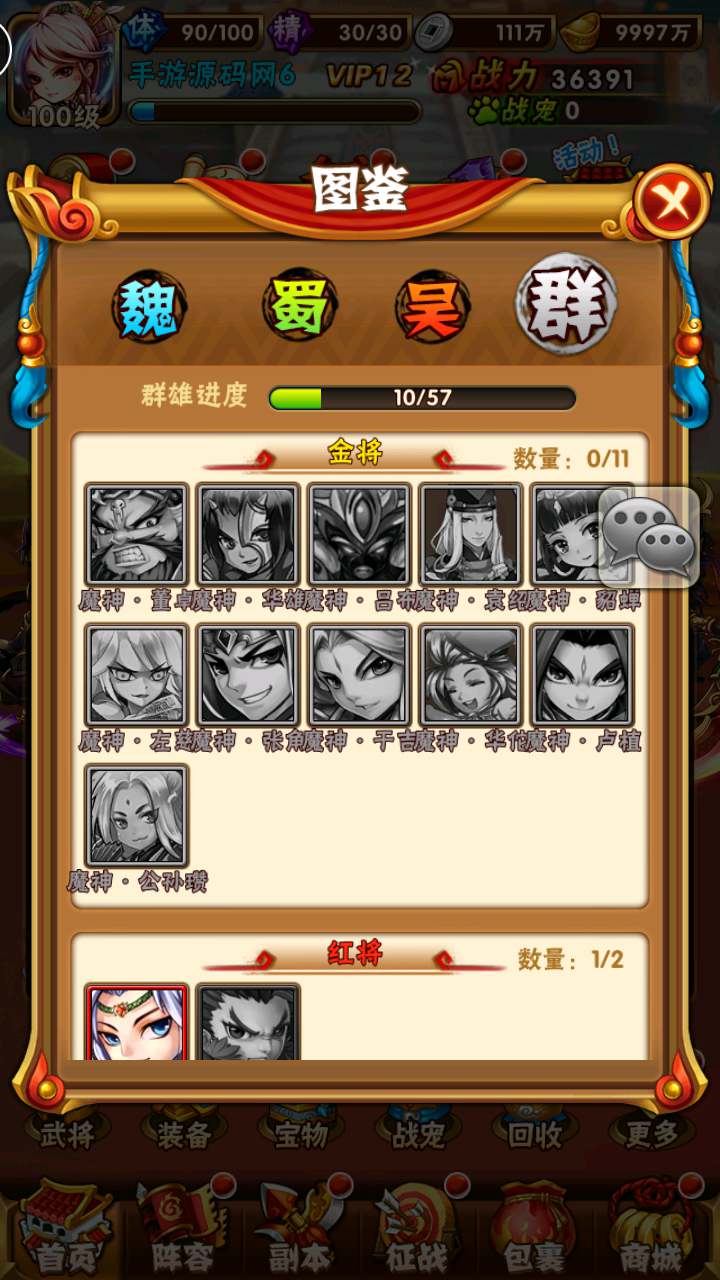View hero 魔神·于吉 portrait
This screenshot has height=1280, width=720.
pyautogui.click(x=359, y=674)
